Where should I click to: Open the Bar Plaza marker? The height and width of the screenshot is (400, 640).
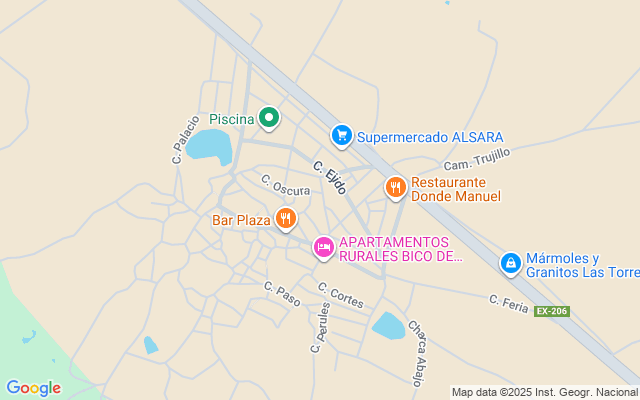coord(287,218)
